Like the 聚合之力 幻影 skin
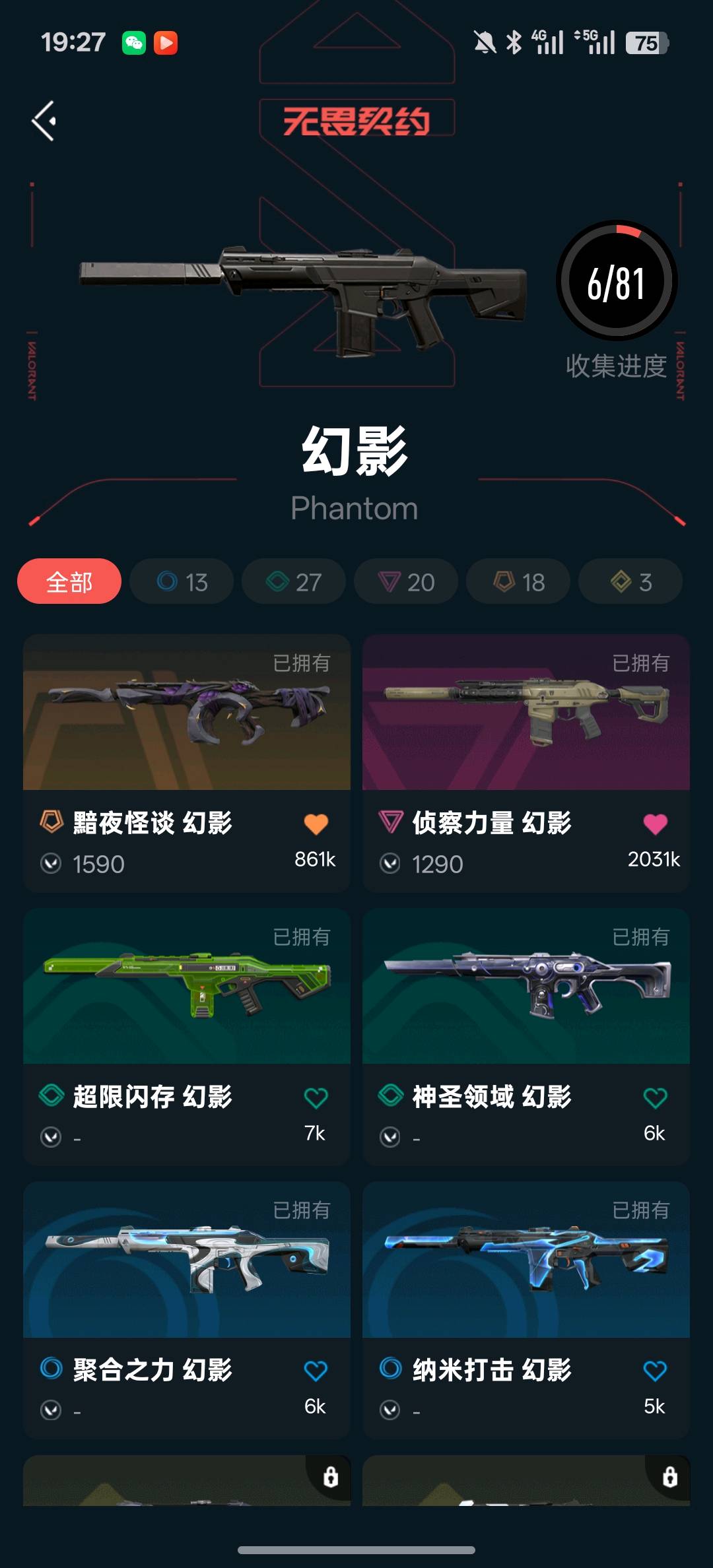The height and width of the screenshot is (1568, 713). [x=316, y=1371]
